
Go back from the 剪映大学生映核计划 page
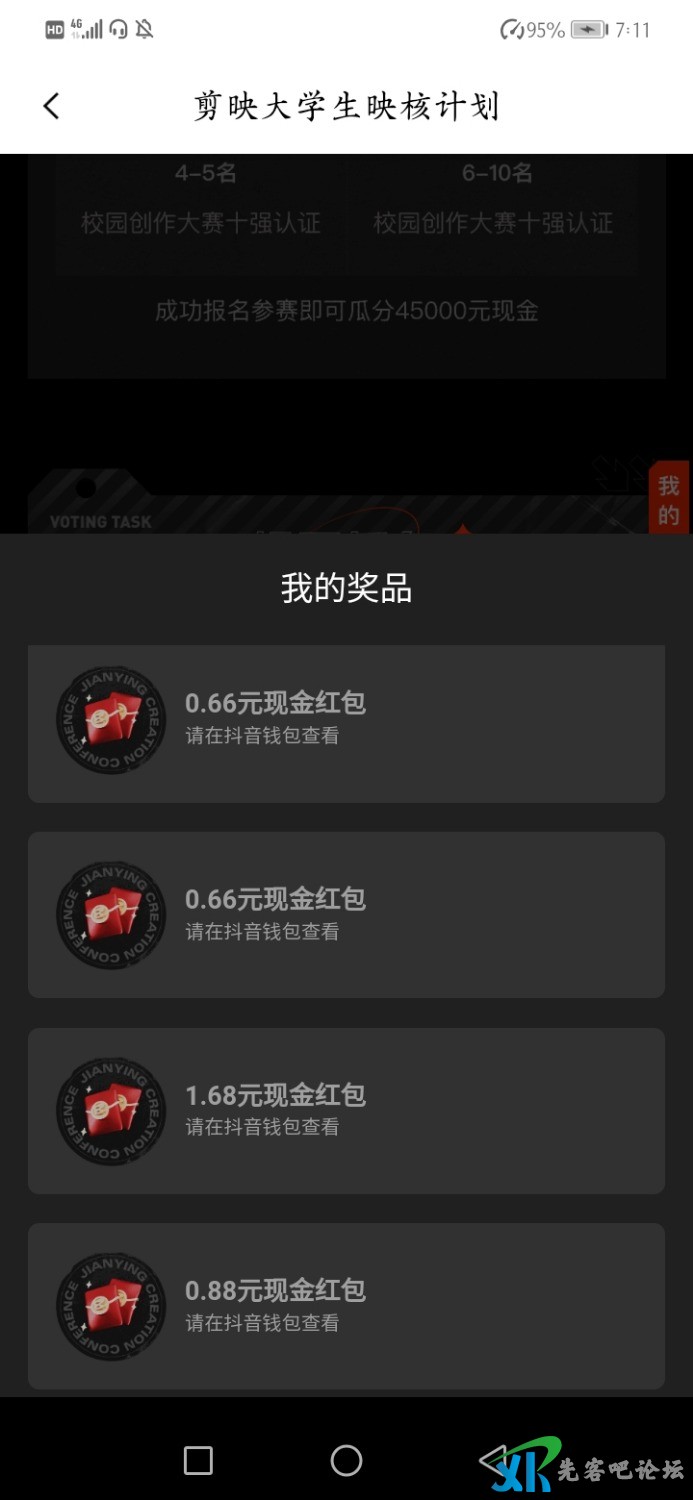(x=52, y=106)
